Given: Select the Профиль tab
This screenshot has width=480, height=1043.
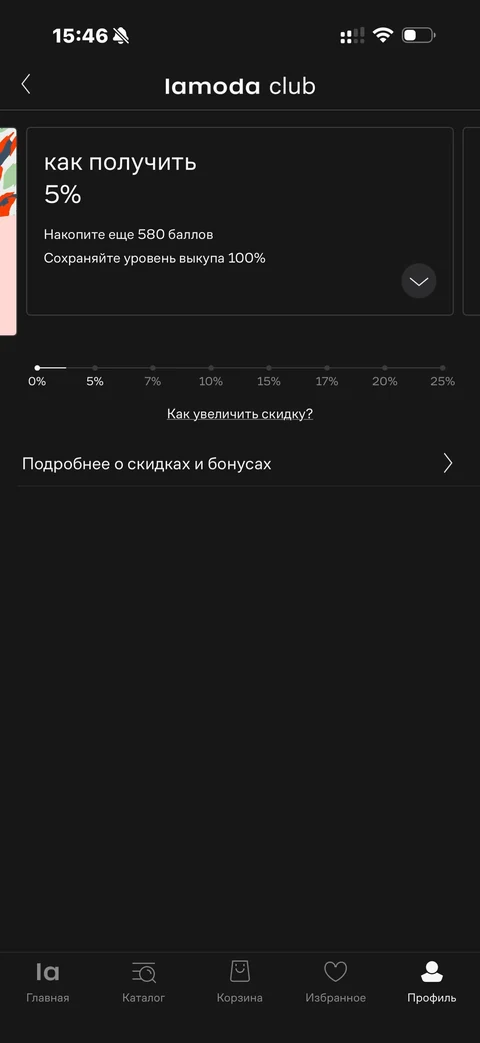Looking at the screenshot, I should tap(432, 982).
